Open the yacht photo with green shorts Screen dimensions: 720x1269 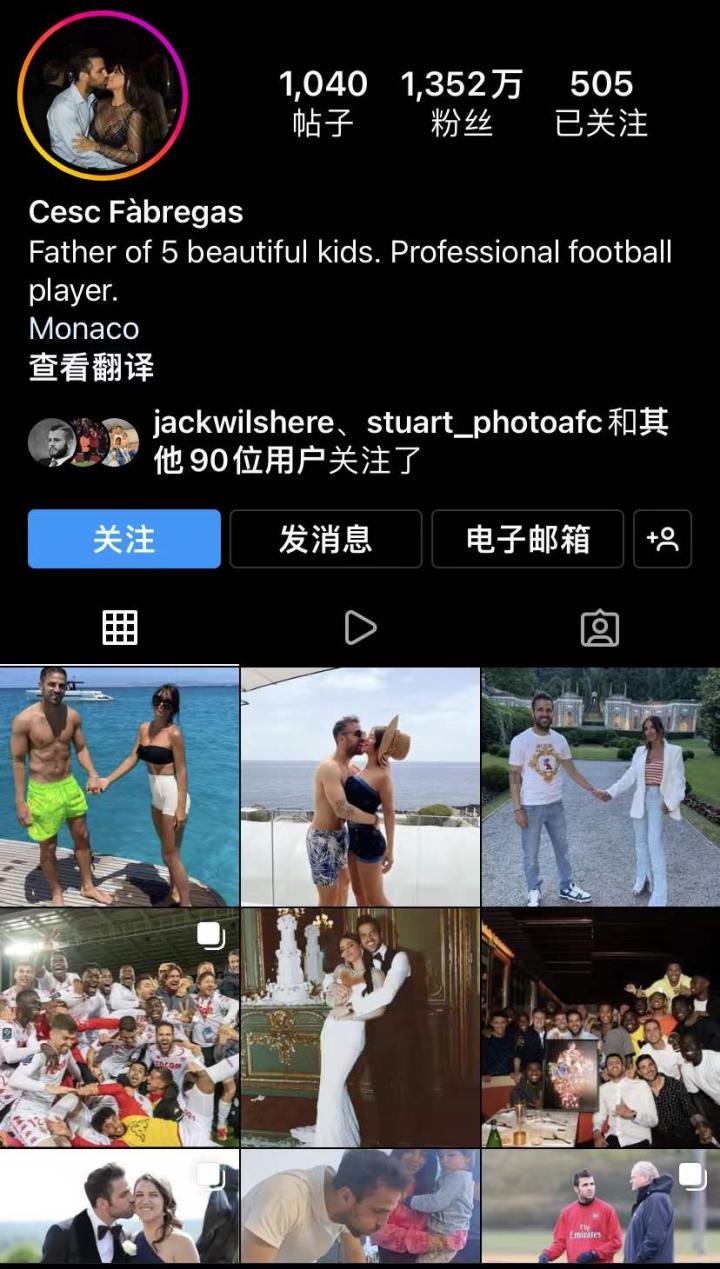(x=119, y=786)
